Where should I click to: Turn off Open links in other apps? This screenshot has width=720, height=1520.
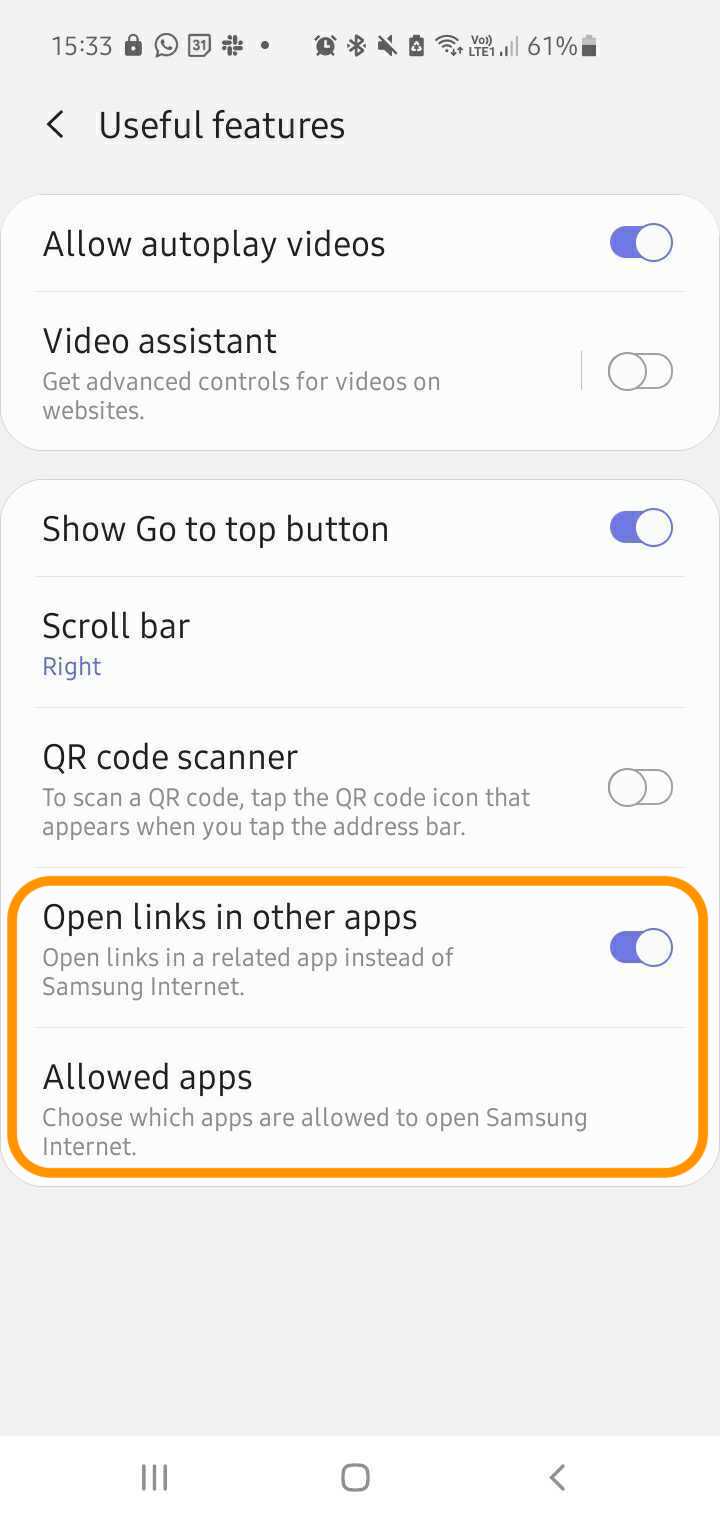pos(641,947)
